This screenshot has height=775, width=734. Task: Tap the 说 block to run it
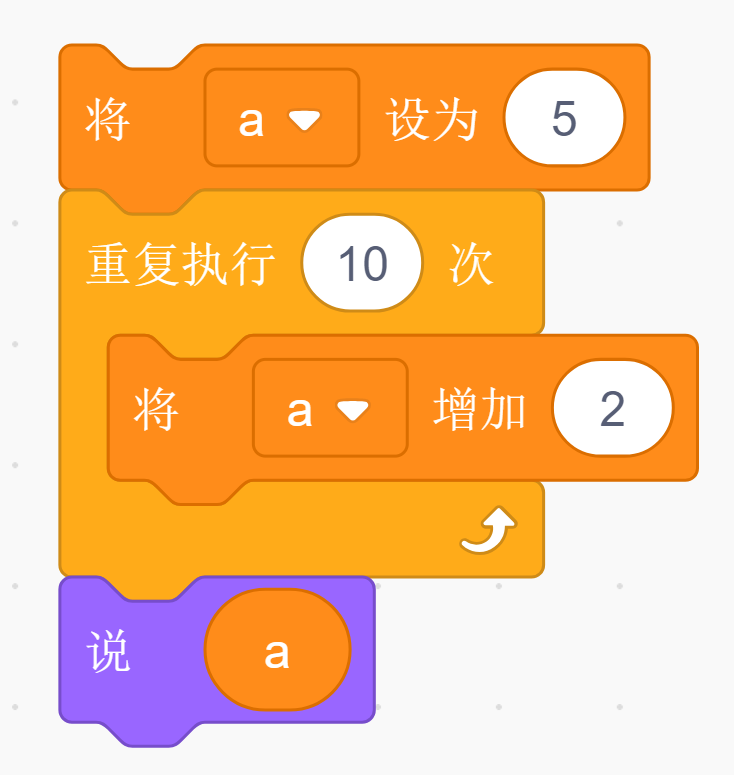[x=108, y=651]
